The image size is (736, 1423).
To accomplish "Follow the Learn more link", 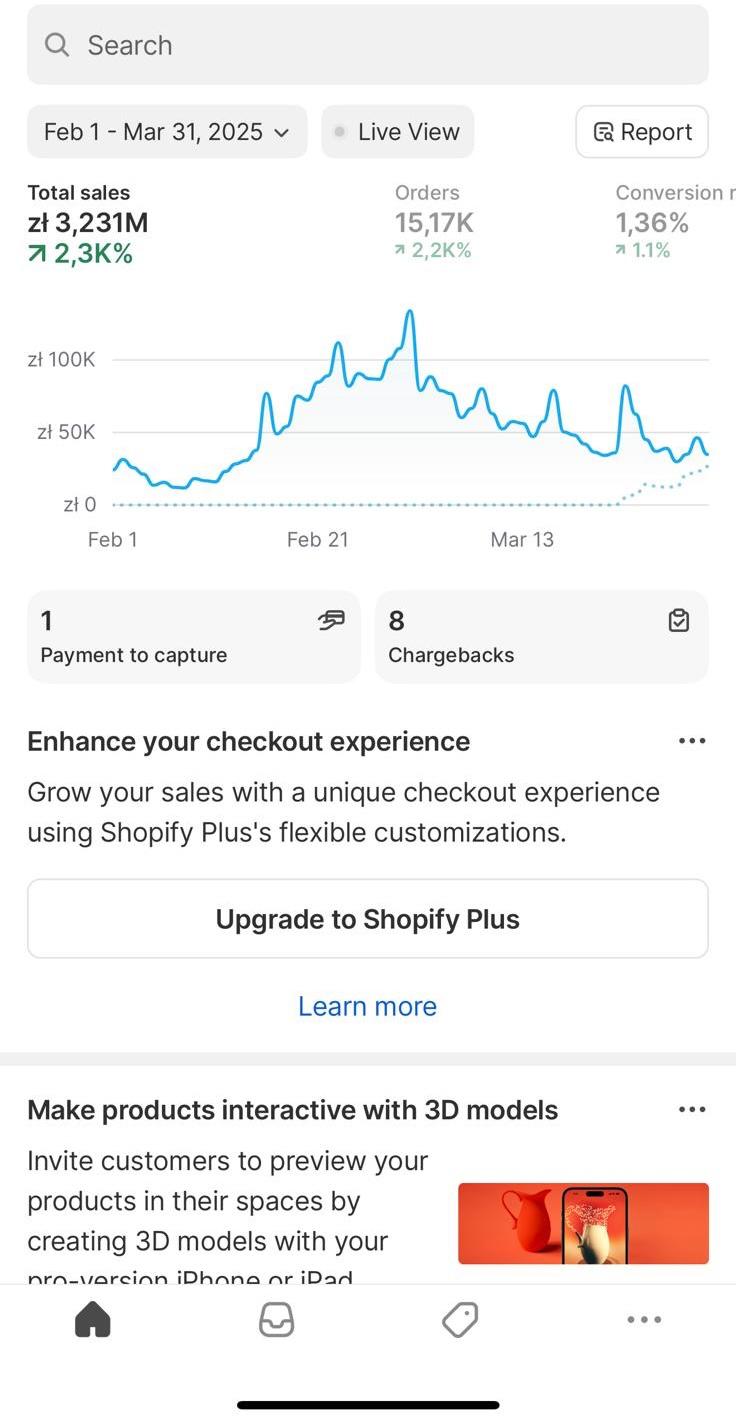I will point(367,1006).
